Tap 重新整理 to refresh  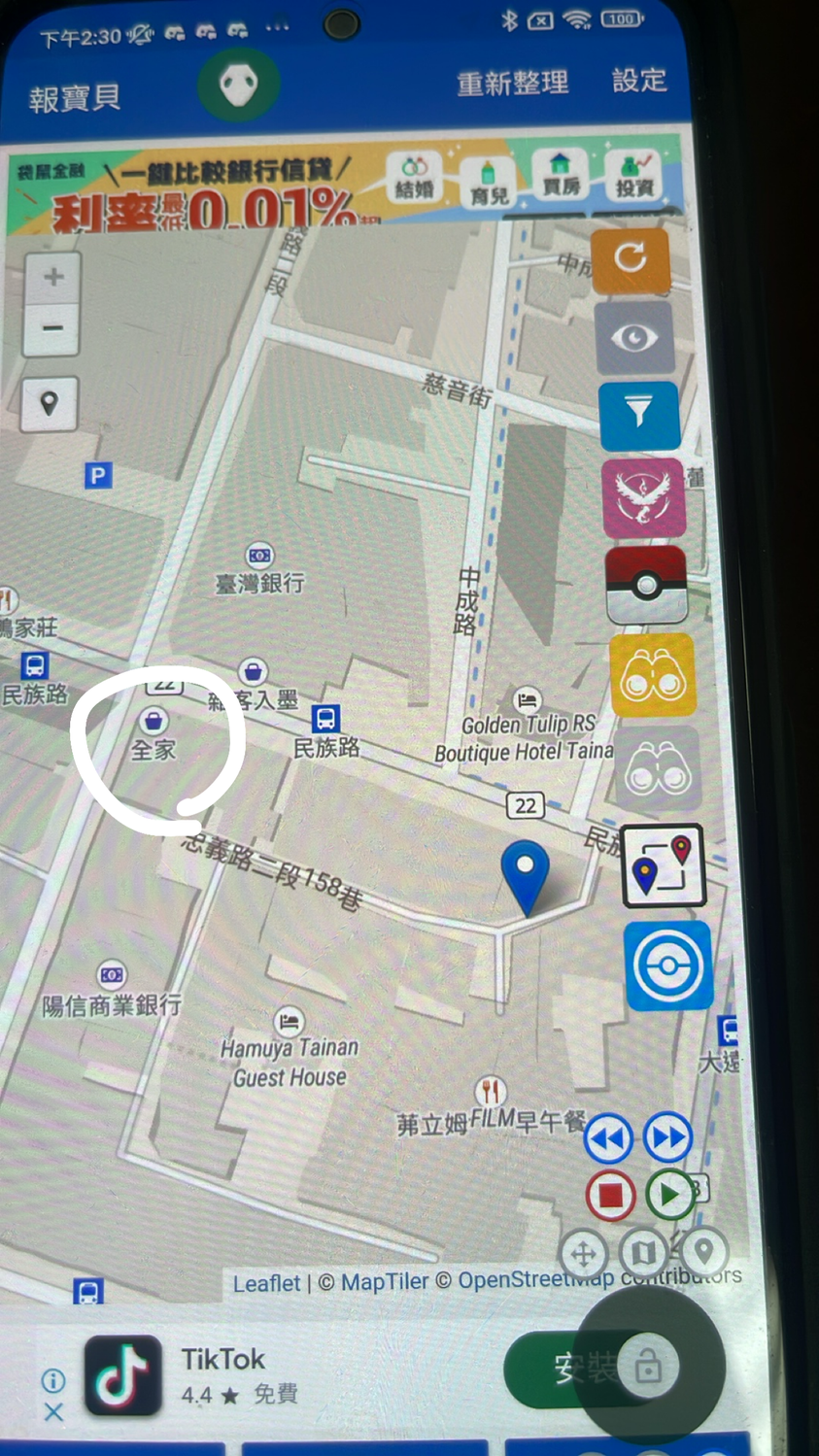click(512, 84)
